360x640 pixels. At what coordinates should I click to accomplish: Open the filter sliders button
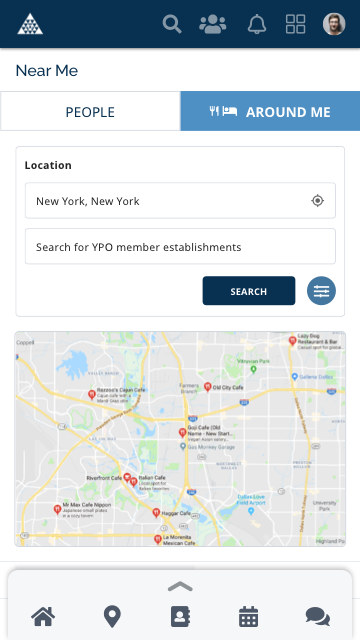pos(321,291)
